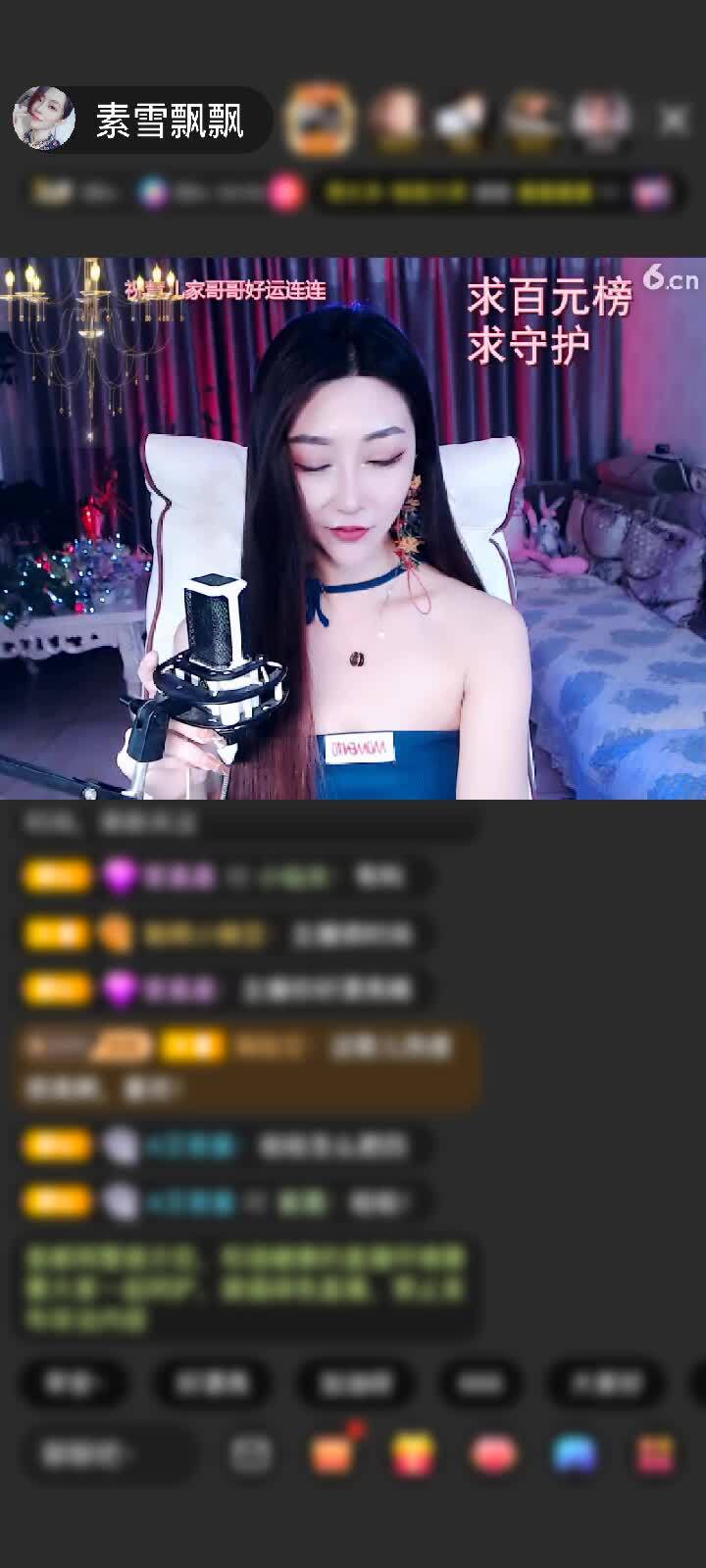
Task: Tap the red heart icon
Action: (493, 1454)
